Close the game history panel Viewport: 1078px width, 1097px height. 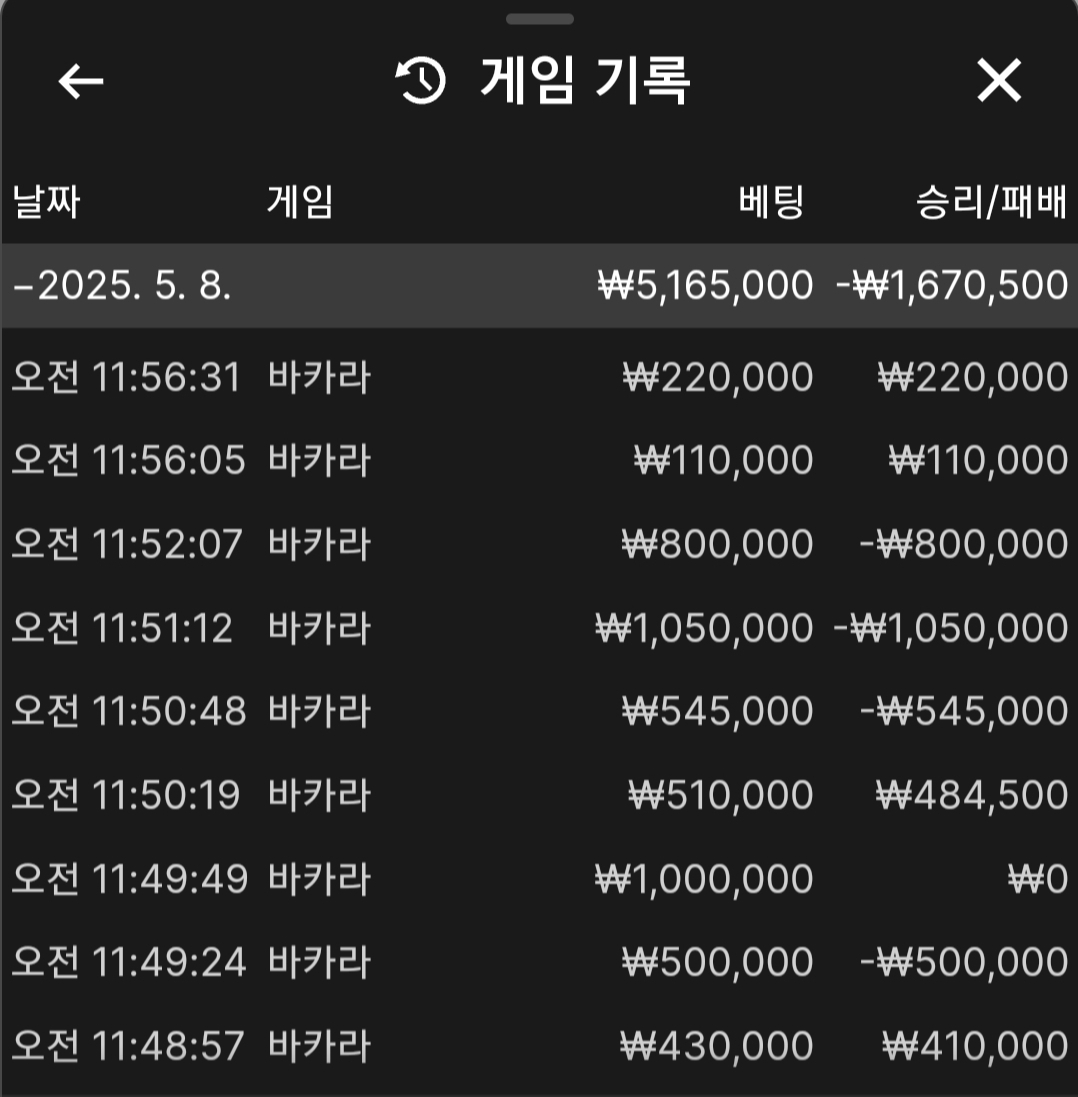(x=999, y=81)
